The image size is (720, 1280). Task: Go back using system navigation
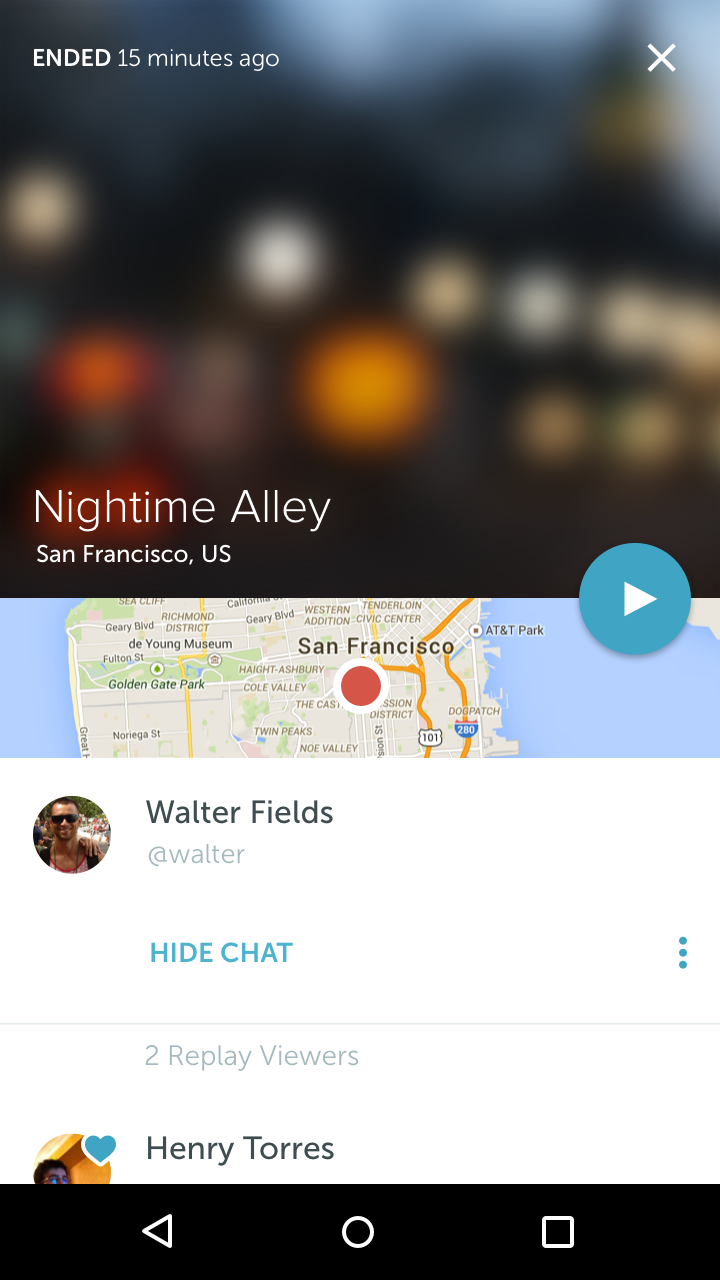[158, 1231]
